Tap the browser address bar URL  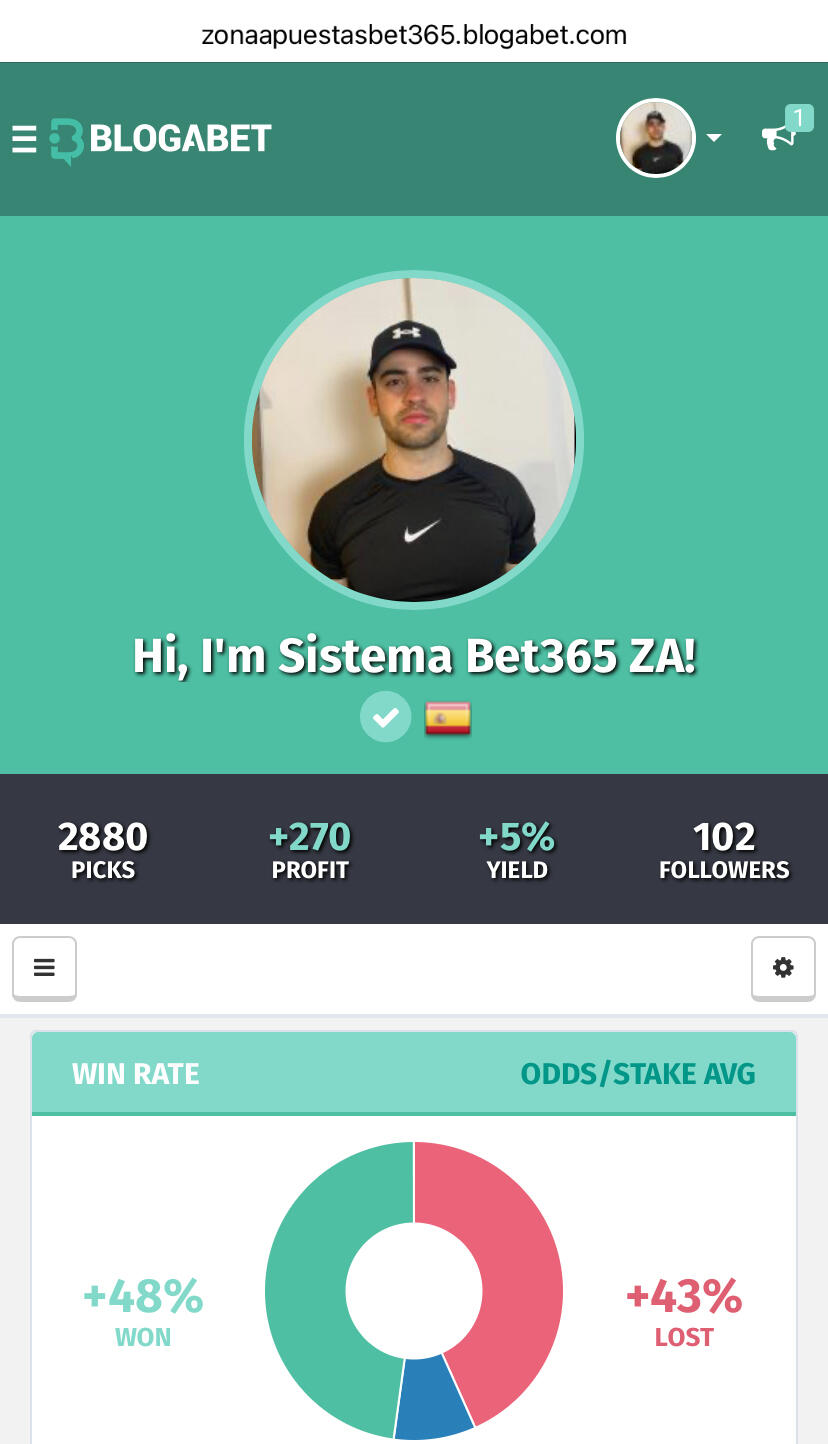tap(414, 35)
